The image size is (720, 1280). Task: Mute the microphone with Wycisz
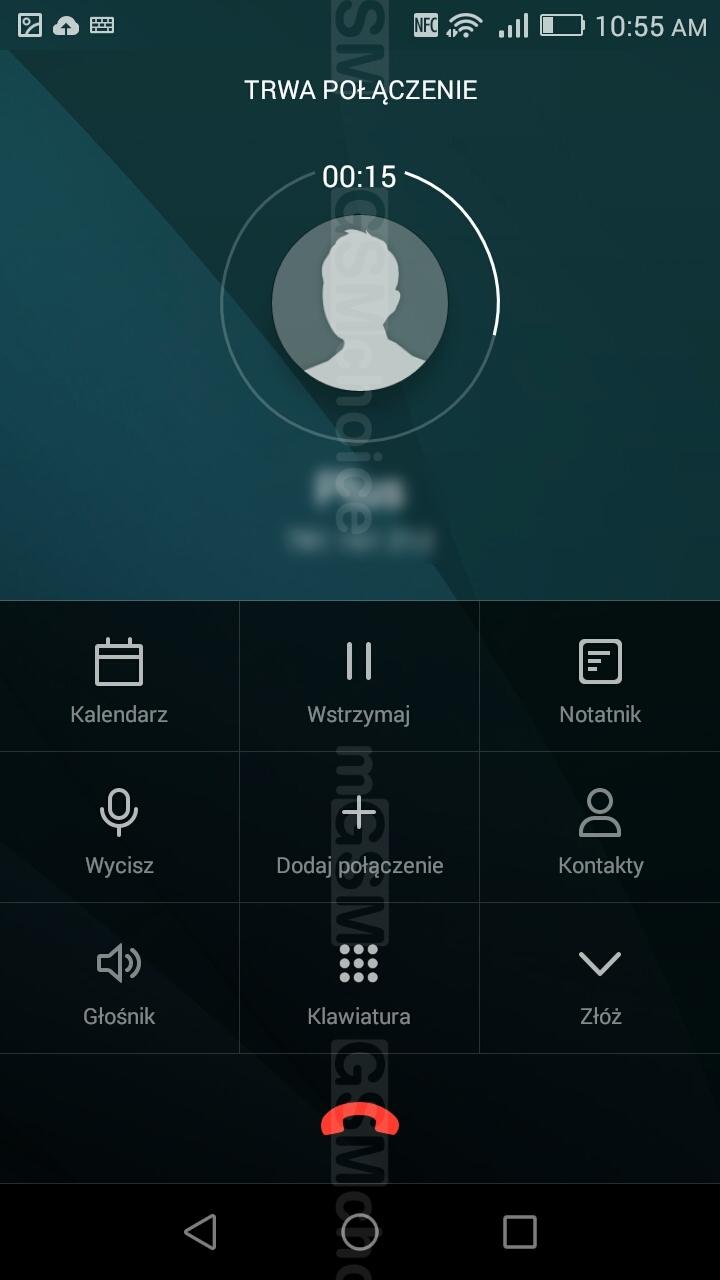[119, 828]
